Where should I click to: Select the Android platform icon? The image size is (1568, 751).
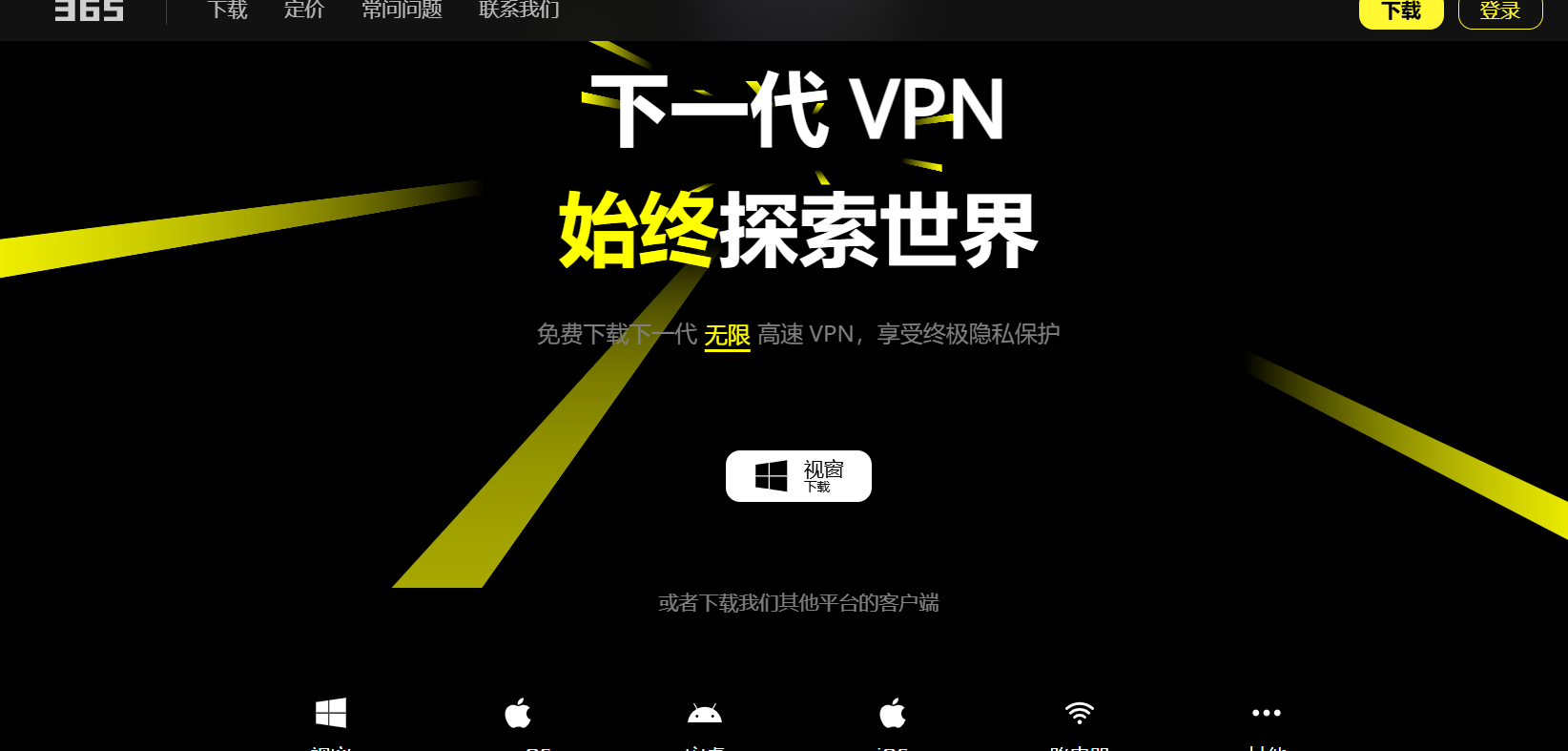tap(705, 713)
